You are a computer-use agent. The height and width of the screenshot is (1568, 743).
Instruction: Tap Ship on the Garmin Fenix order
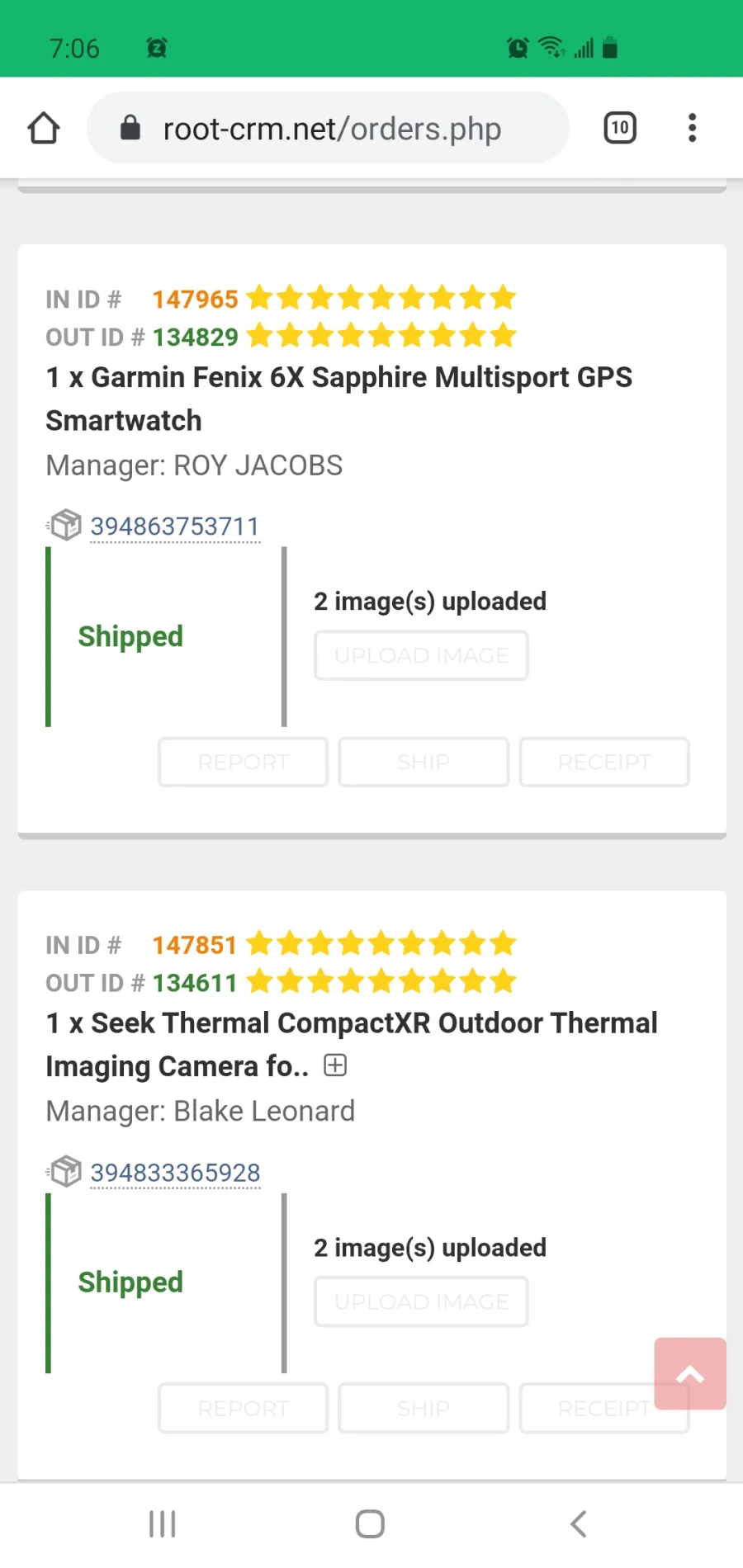tap(424, 762)
